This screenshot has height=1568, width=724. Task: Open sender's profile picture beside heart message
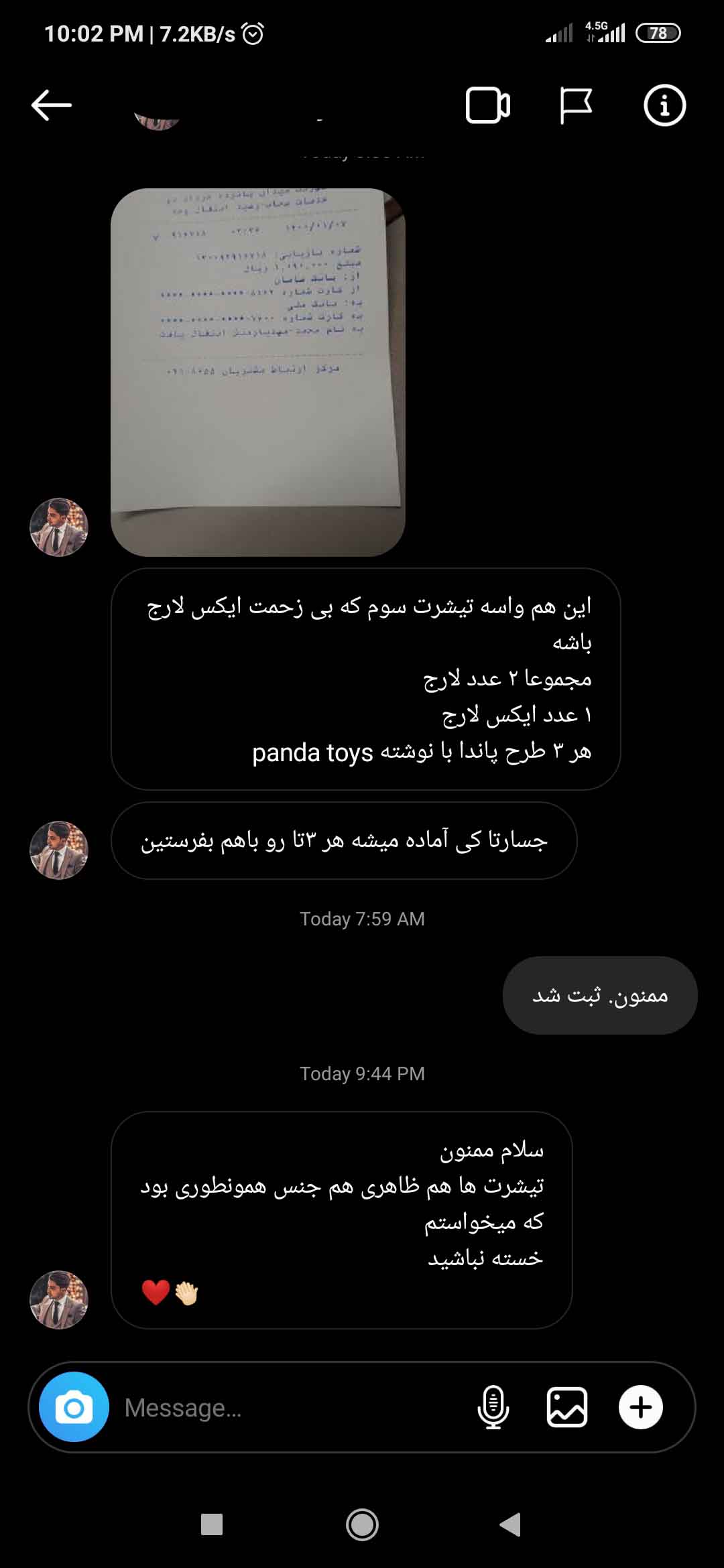59,1299
